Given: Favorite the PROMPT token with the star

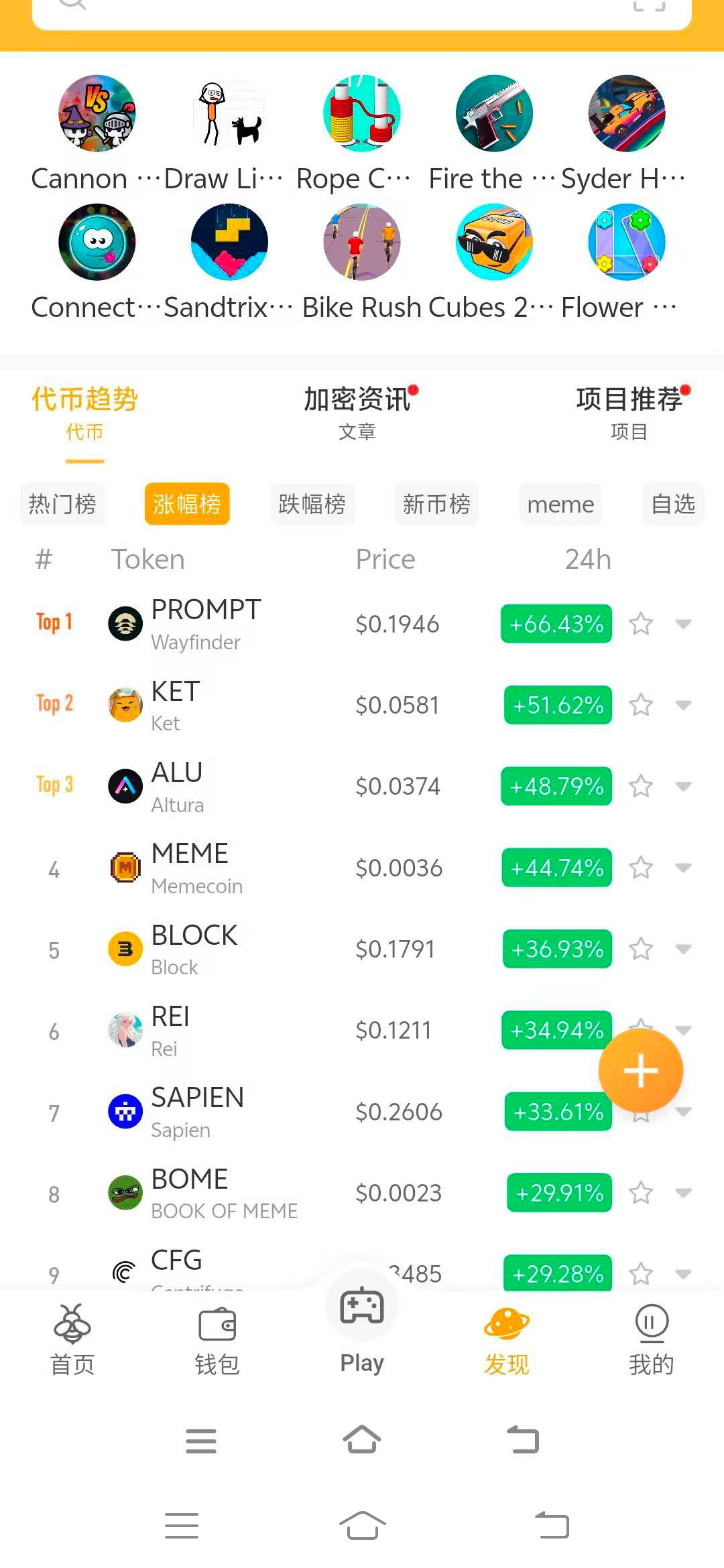Looking at the screenshot, I should (x=640, y=623).
